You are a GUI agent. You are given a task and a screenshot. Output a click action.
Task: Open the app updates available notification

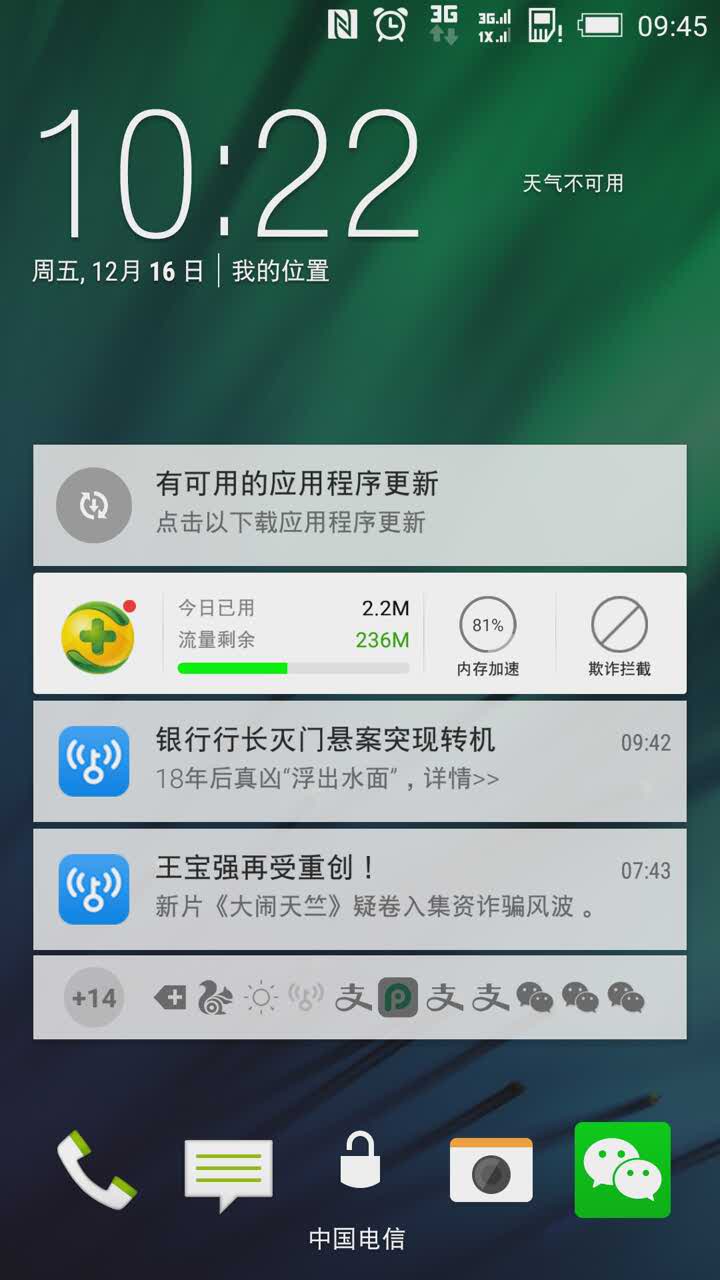pos(360,505)
